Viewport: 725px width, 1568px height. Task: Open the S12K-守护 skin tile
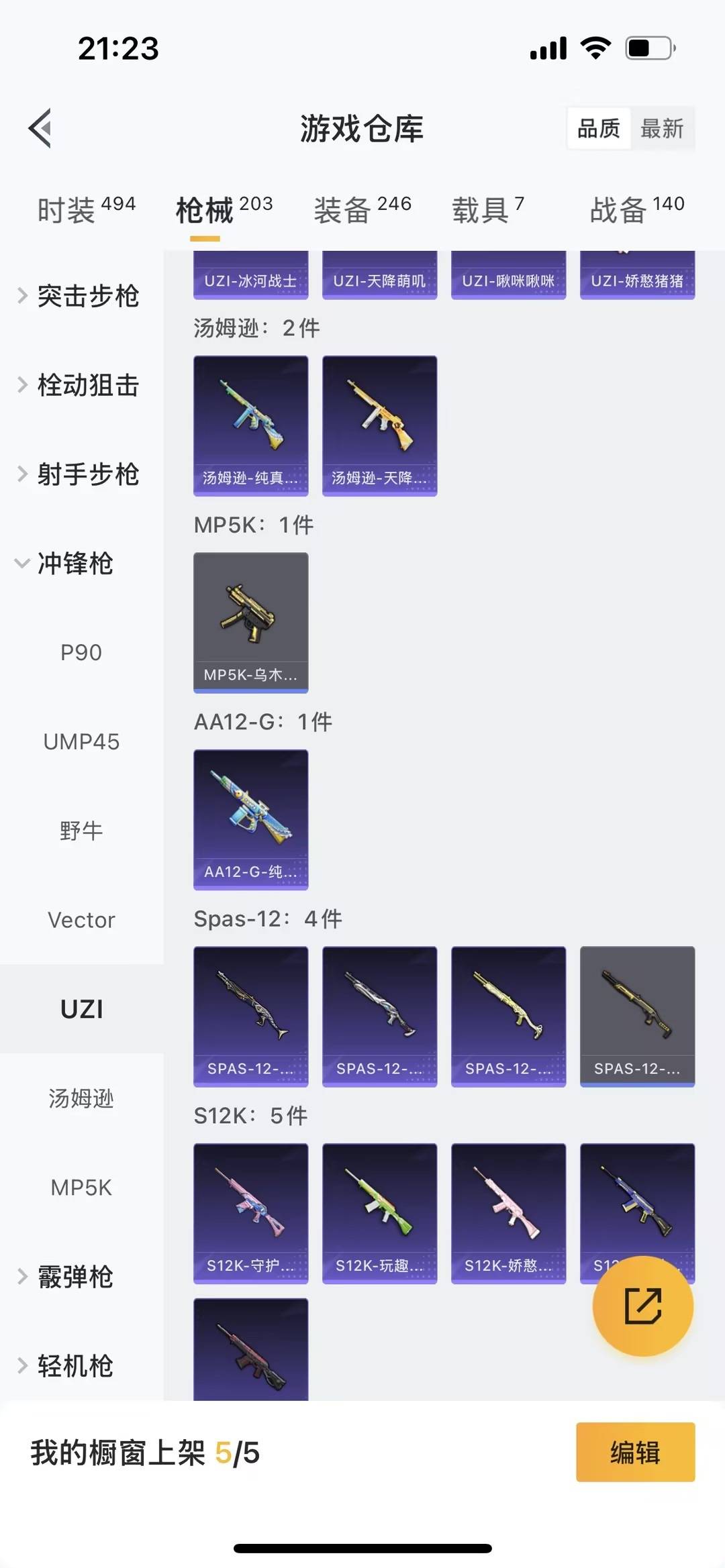coord(250,1213)
